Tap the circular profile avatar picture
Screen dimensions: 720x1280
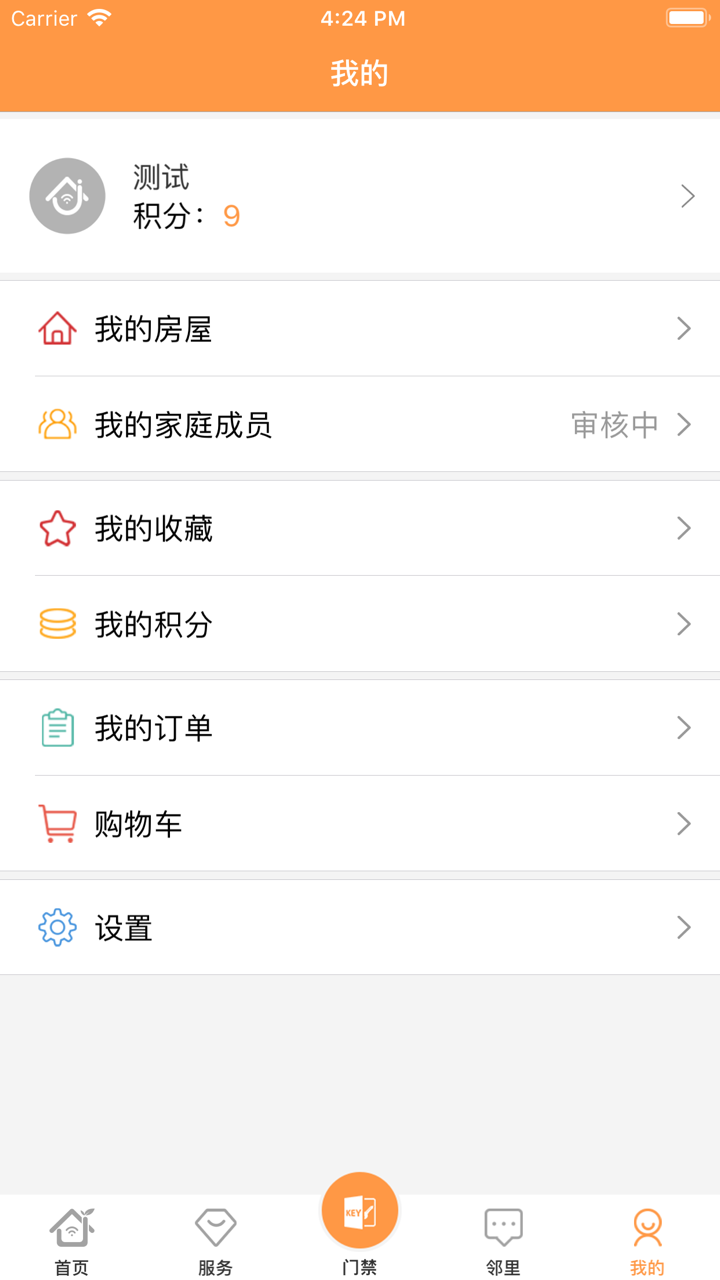point(68,196)
